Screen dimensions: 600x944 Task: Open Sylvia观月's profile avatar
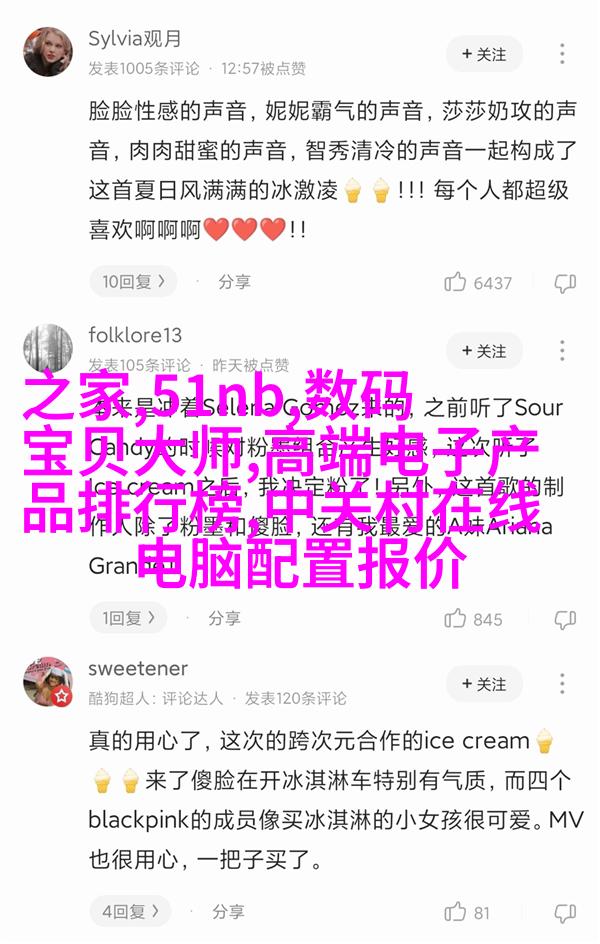[47, 52]
